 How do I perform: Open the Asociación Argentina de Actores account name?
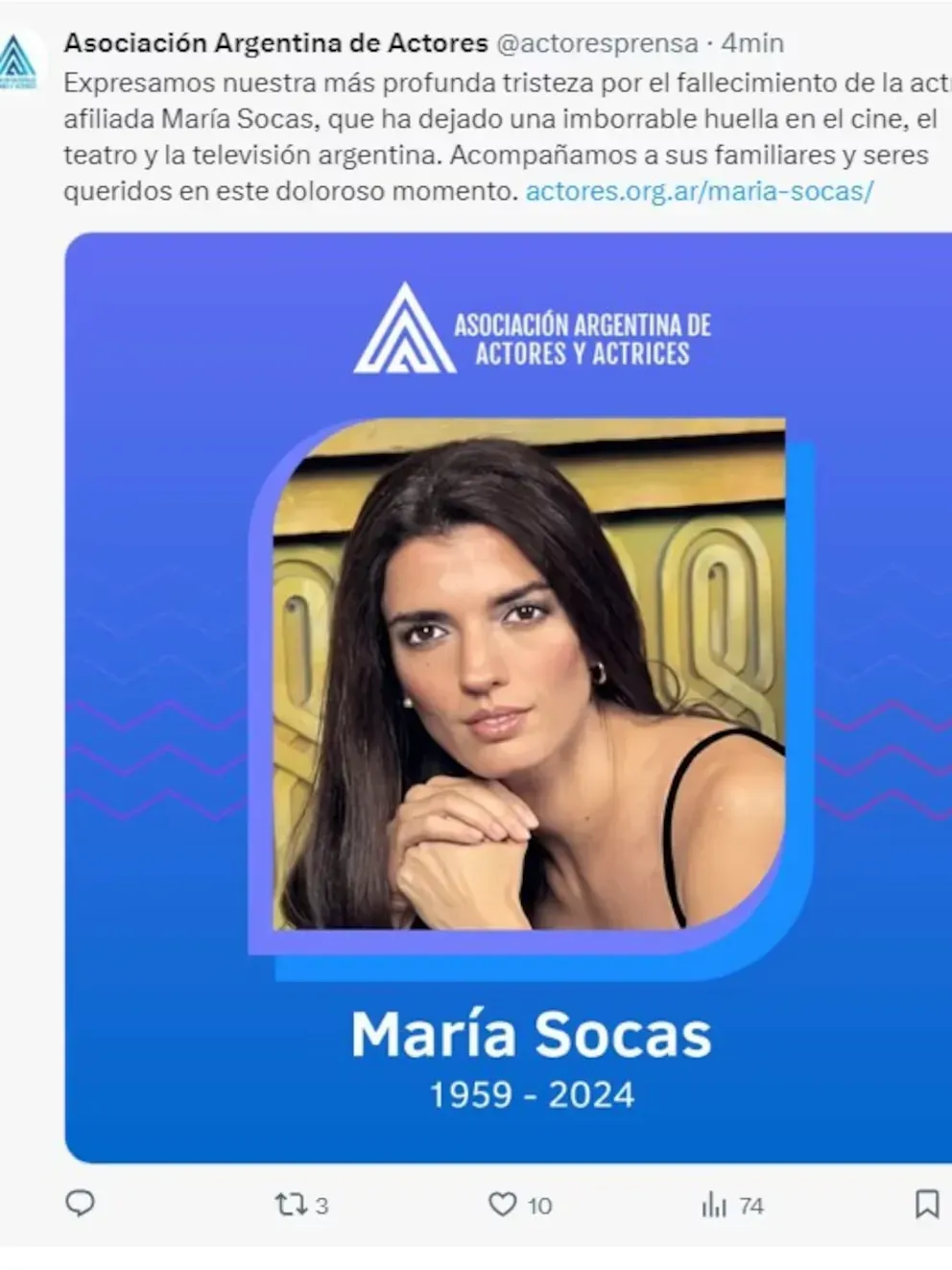(275, 43)
